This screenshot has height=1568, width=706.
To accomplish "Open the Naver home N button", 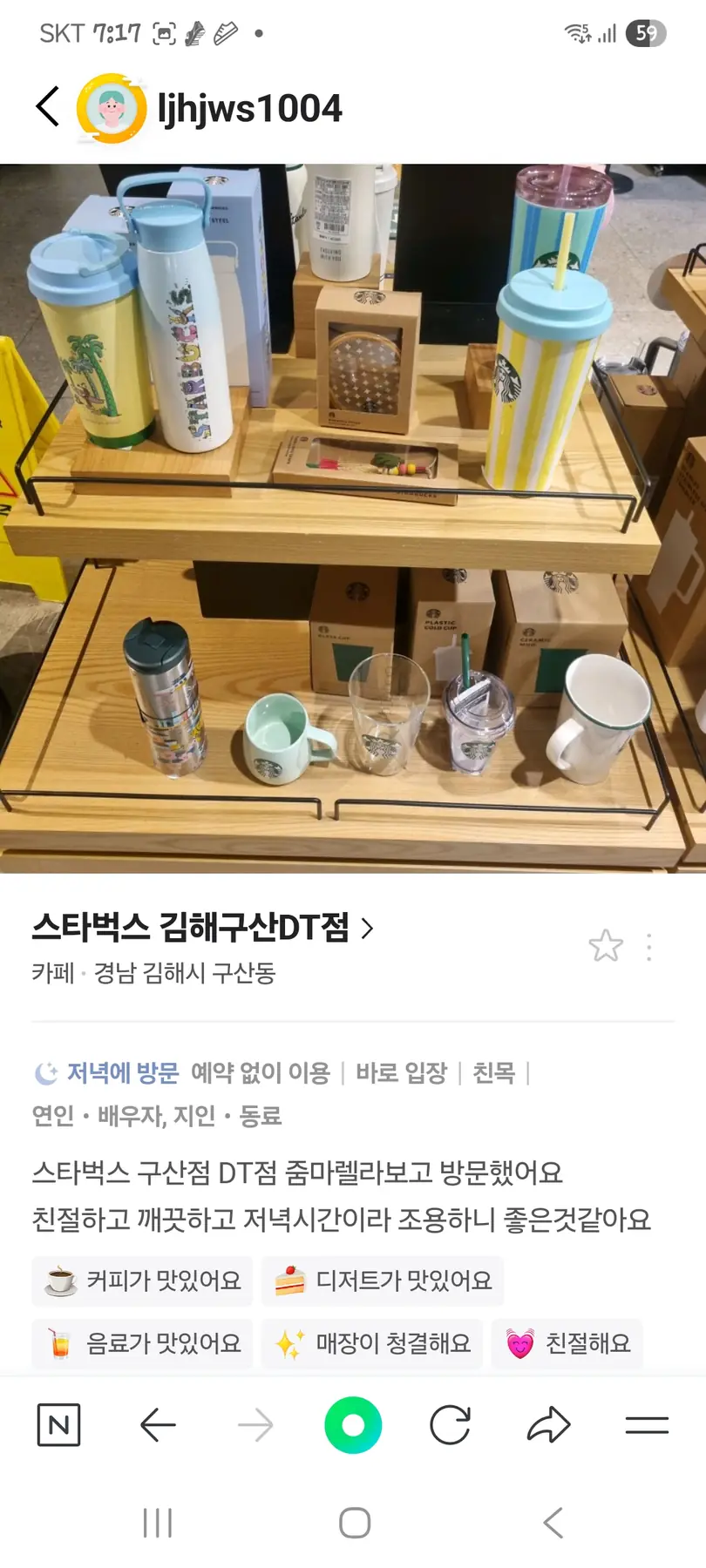I will 59,1425.
